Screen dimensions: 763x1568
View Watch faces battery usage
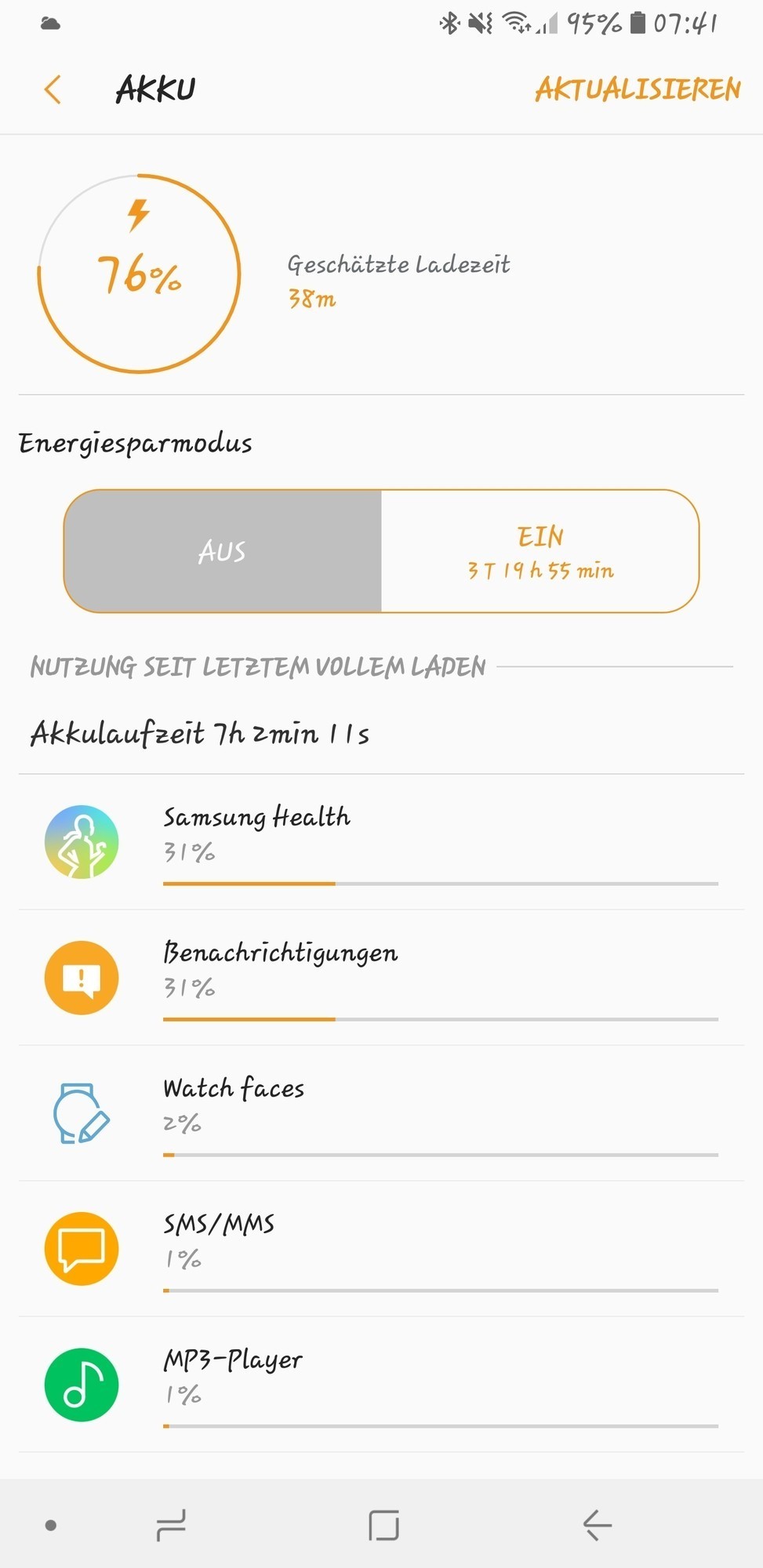(x=381, y=1113)
